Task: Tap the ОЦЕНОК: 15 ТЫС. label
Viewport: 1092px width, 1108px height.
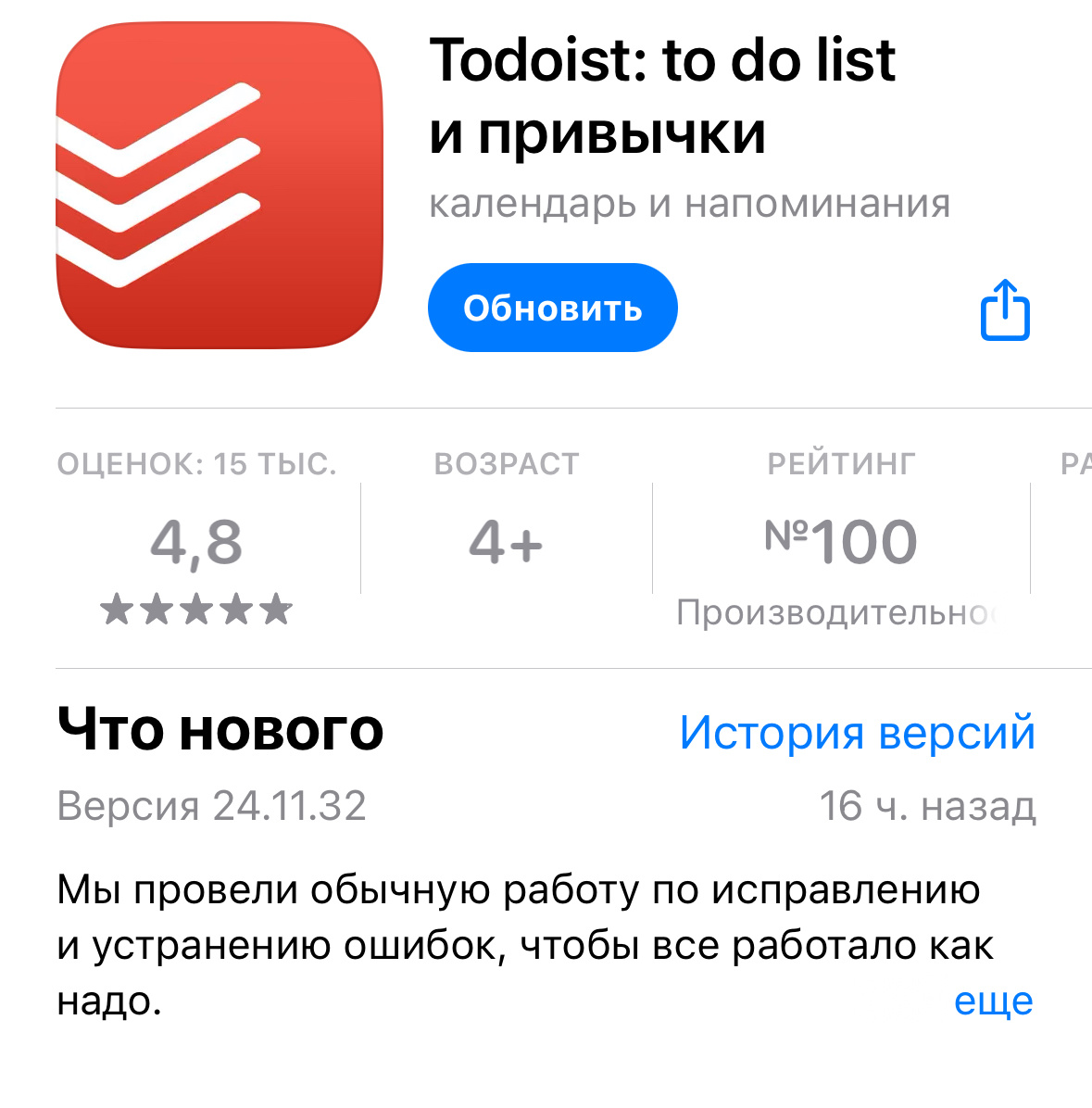Action: pyautogui.click(x=196, y=464)
